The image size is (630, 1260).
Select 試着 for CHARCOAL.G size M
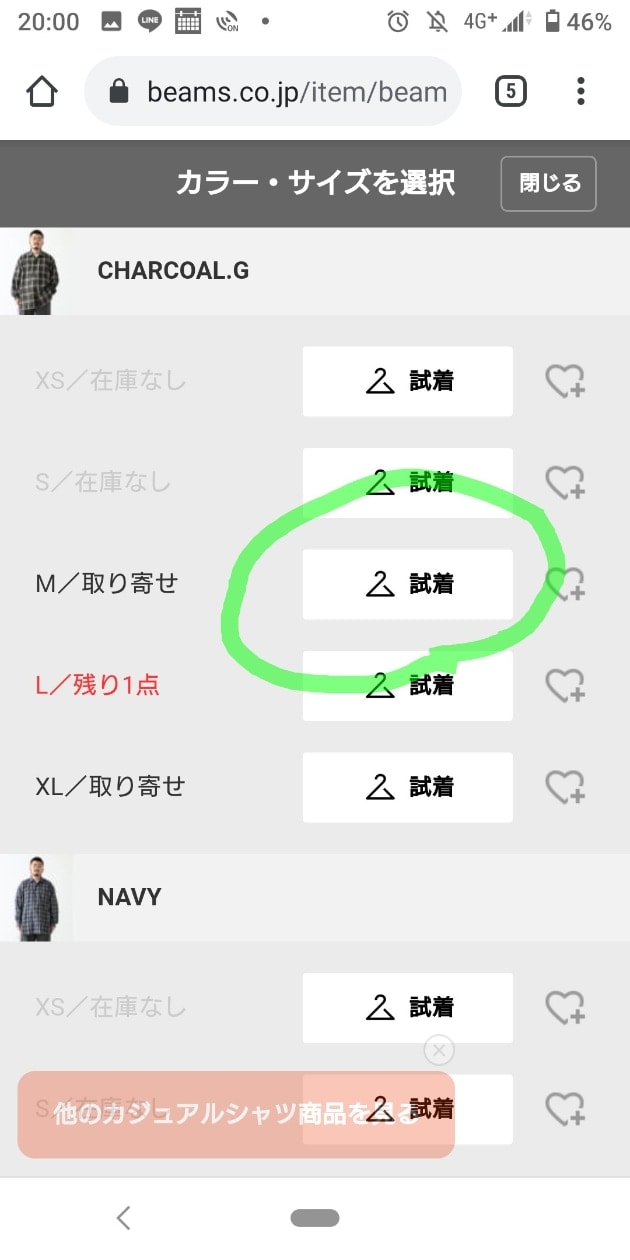click(x=408, y=584)
